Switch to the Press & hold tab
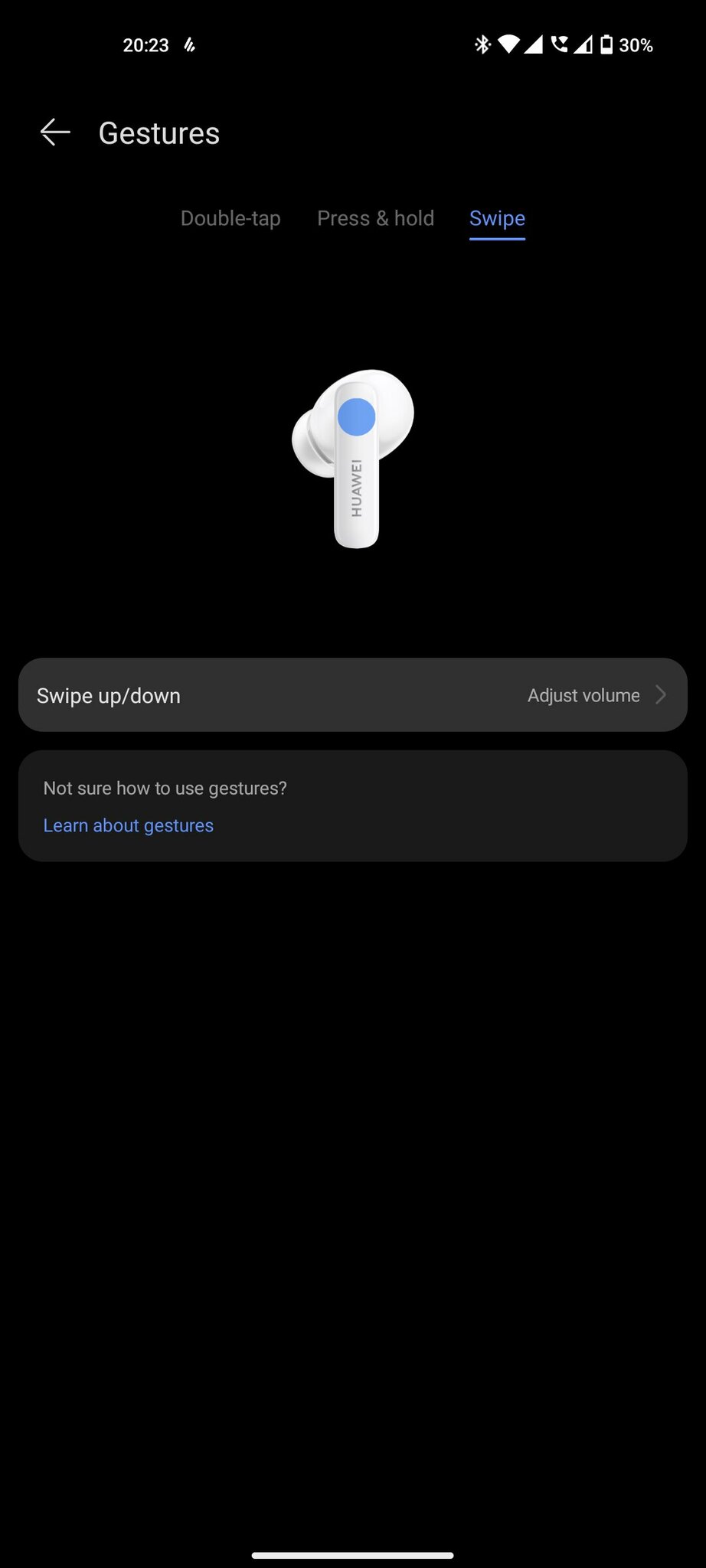706x1568 pixels. click(375, 218)
